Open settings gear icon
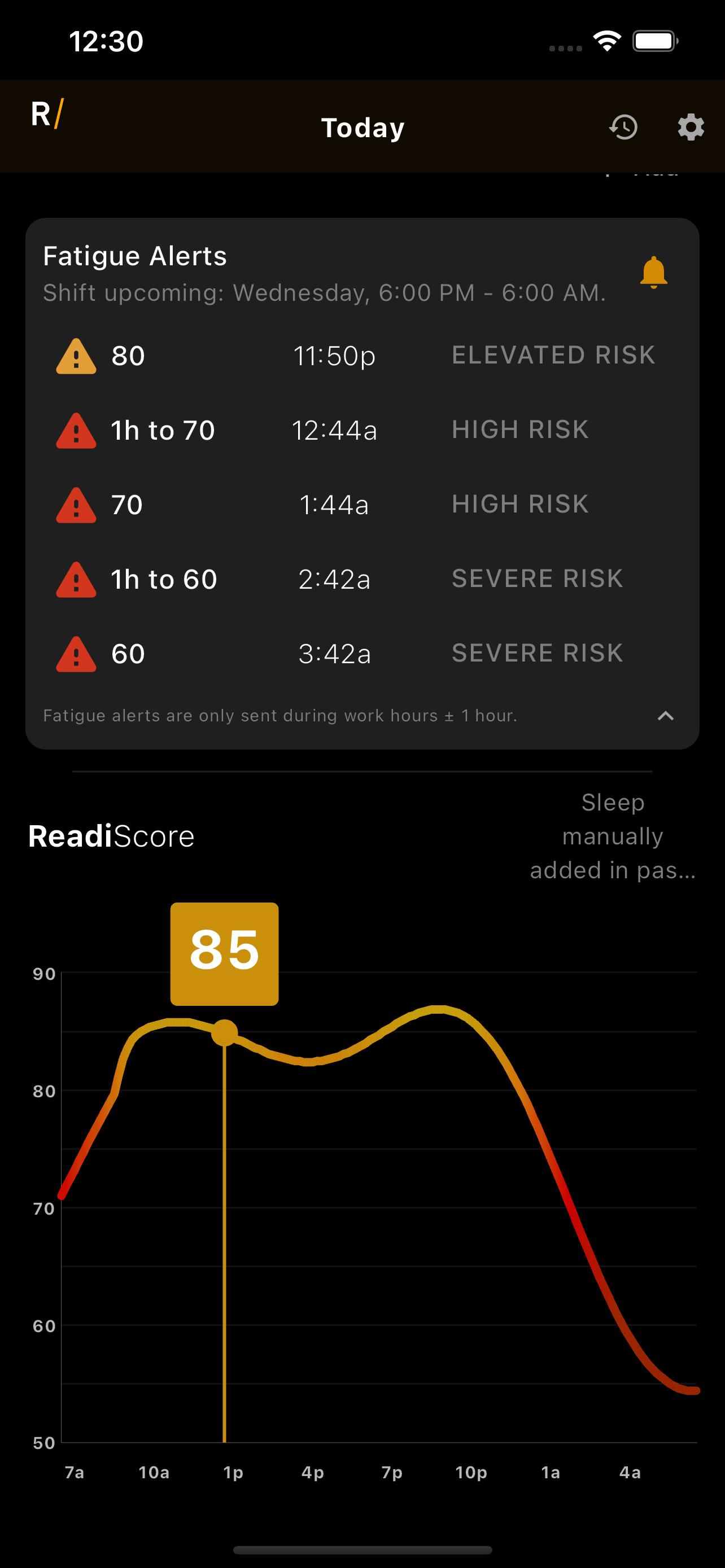The image size is (725, 1568). pos(691,127)
